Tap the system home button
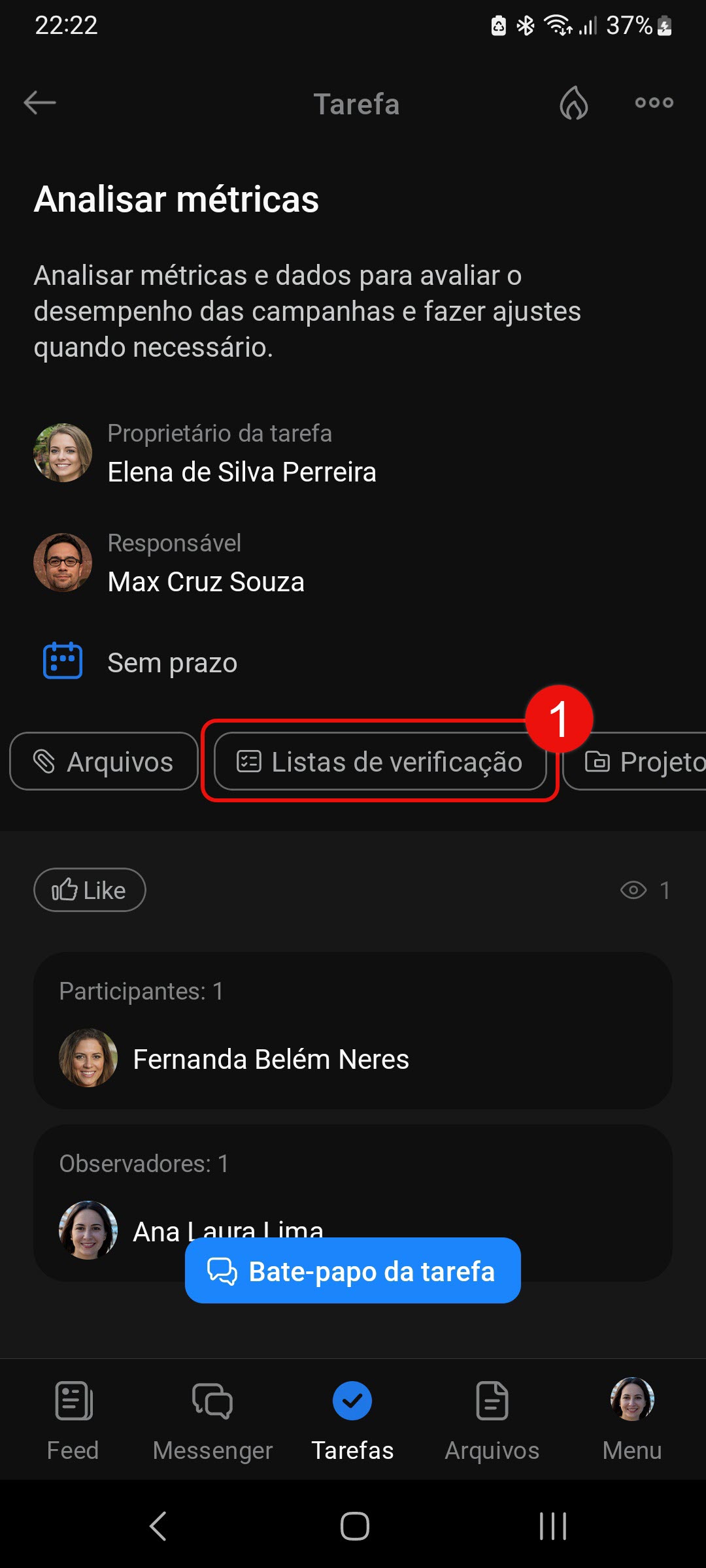The width and height of the screenshot is (706, 1568). (354, 1526)
